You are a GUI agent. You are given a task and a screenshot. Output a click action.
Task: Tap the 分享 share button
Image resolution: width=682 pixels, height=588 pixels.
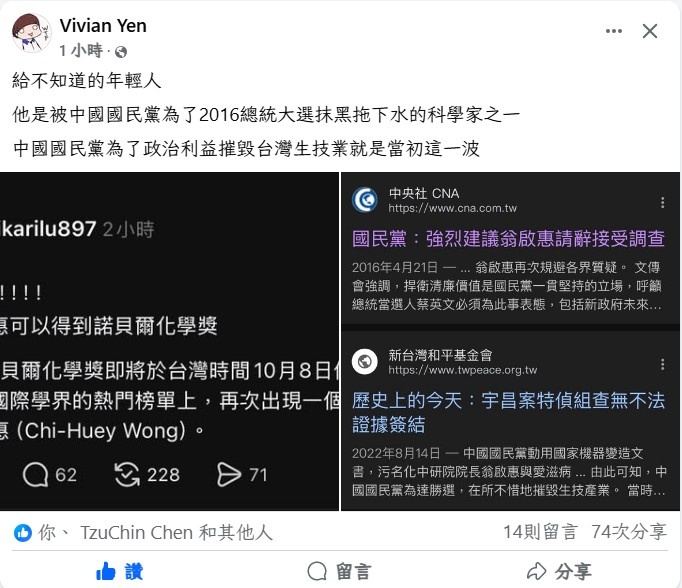tap(559, 571)
